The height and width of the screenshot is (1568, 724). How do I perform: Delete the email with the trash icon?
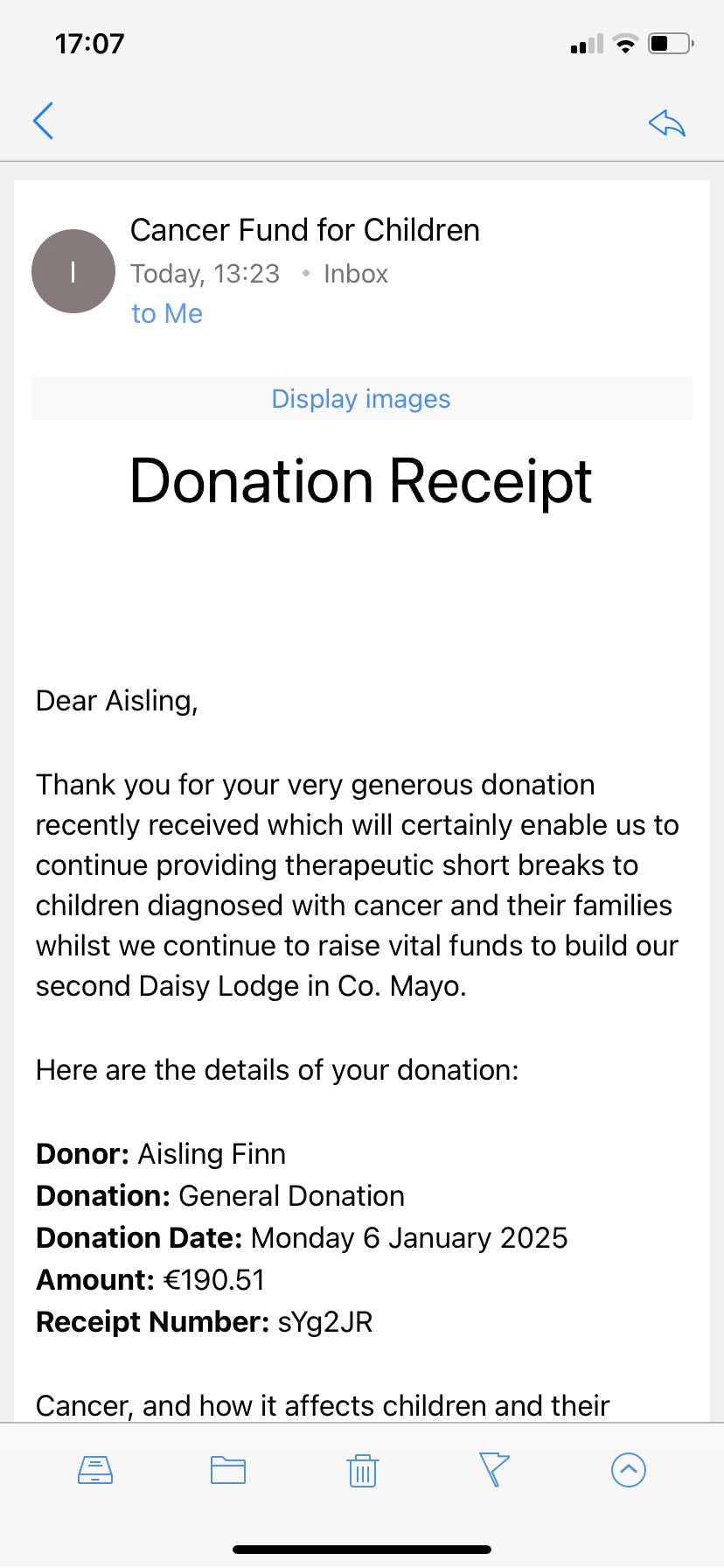point(362,1470)
